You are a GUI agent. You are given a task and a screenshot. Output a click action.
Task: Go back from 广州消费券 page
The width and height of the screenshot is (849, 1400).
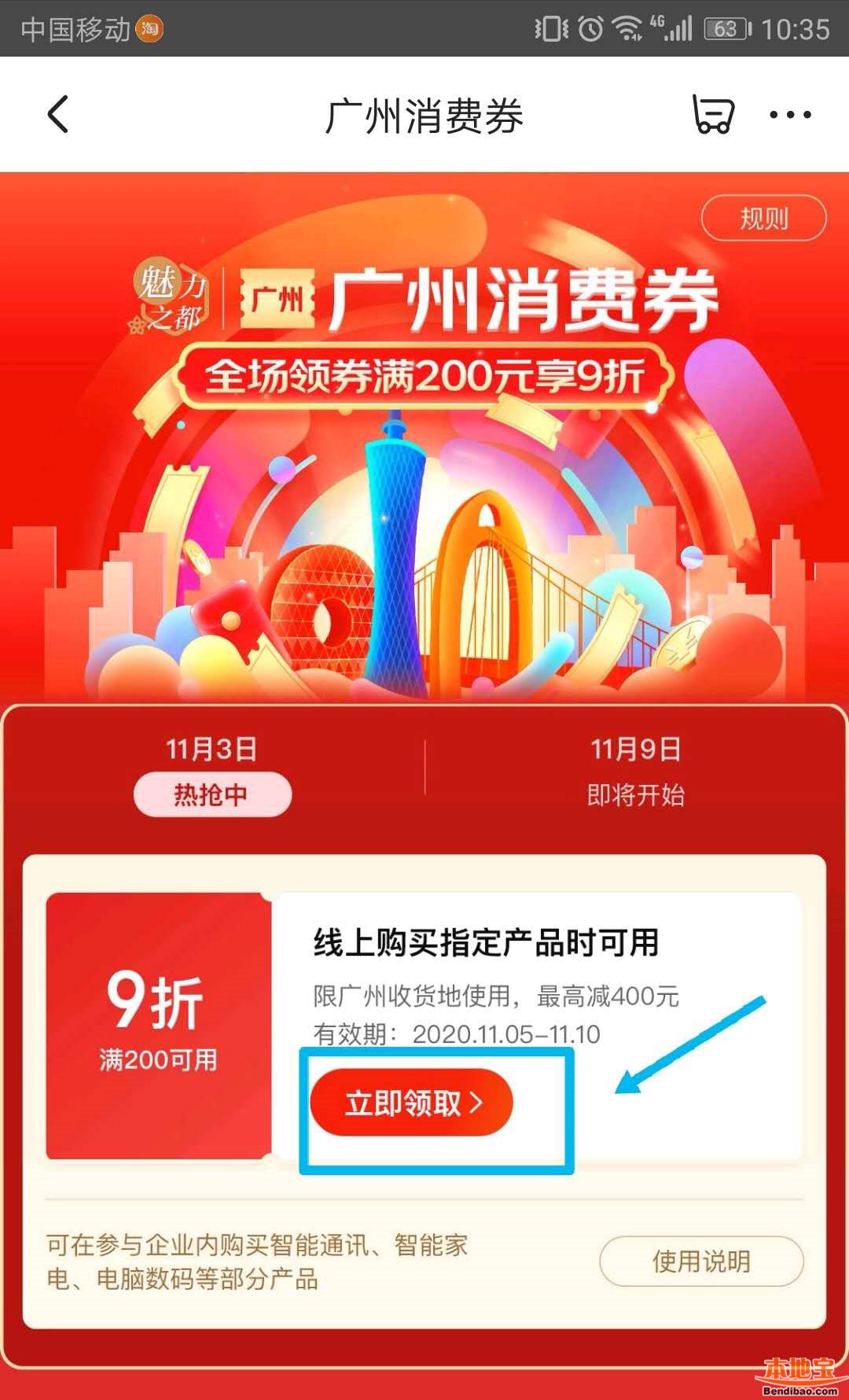click(58, 115)
